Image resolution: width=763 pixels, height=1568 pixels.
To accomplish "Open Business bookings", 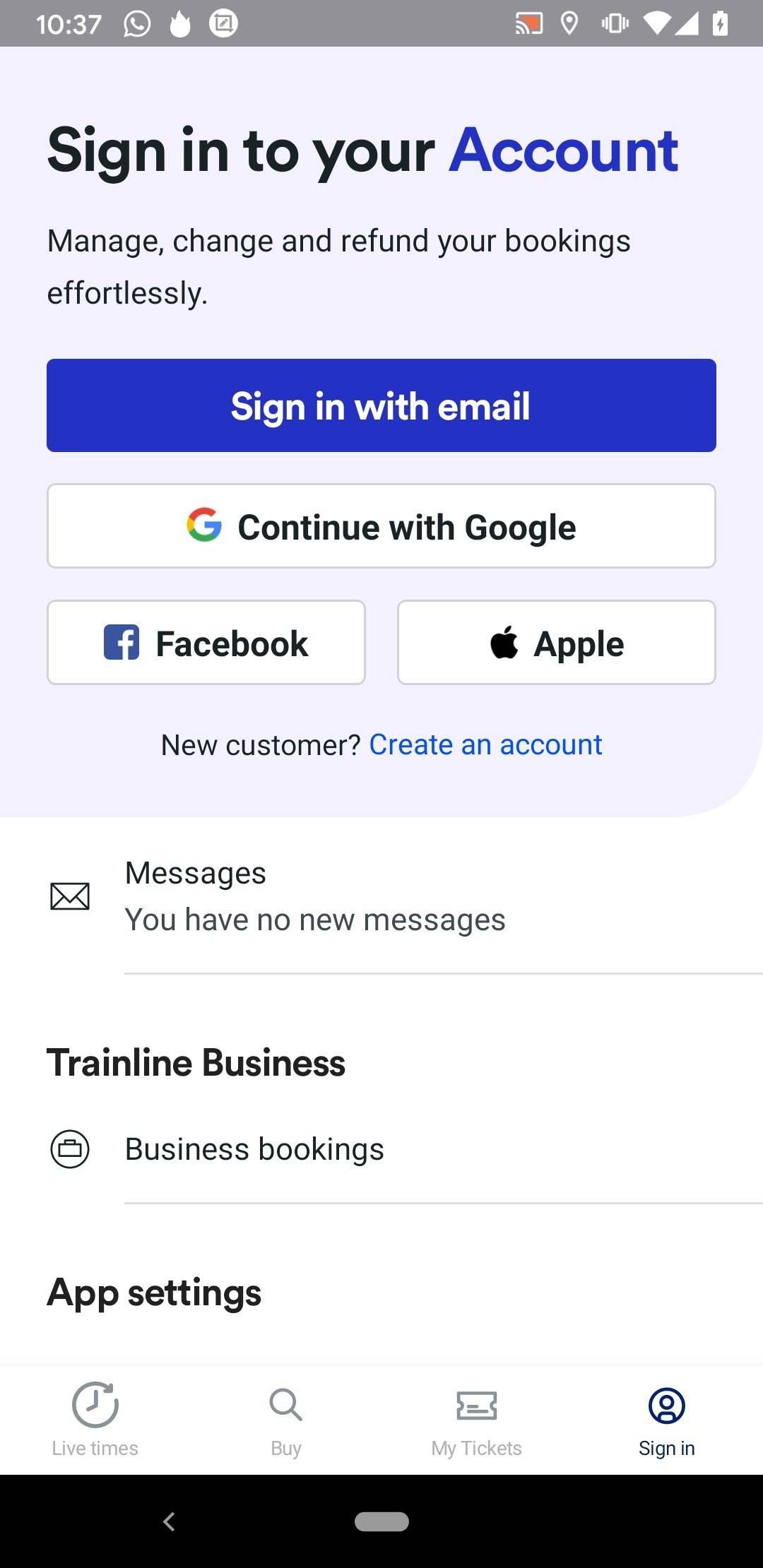I will pos(381,1149).
